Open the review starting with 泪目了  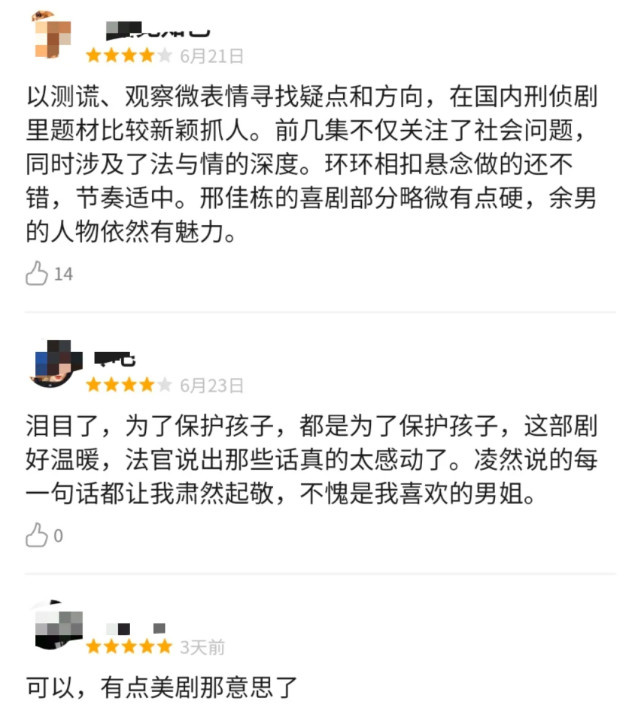pyautogui.click(x=312, y=461)
